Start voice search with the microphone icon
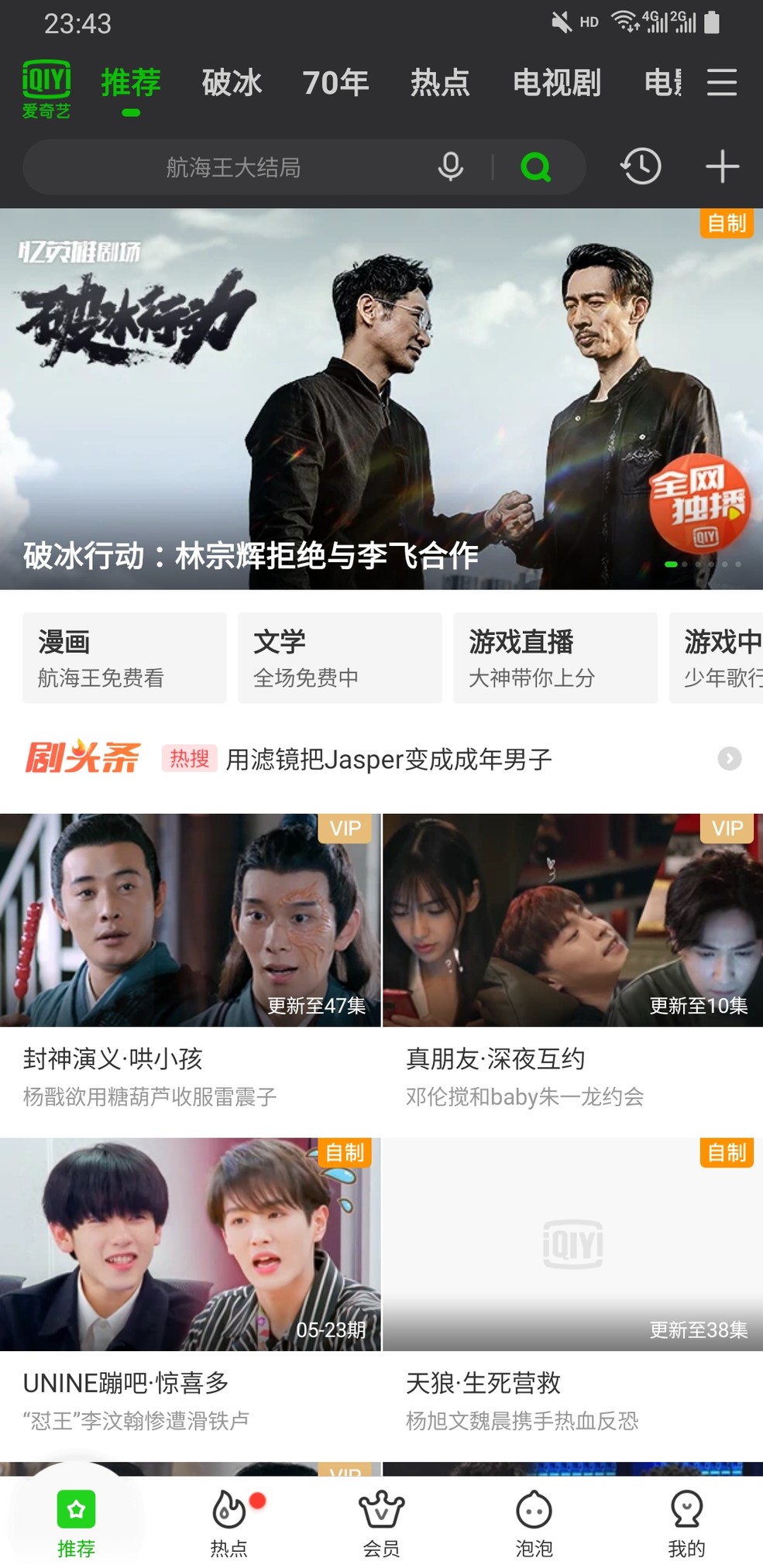This screenshot has width=763, height=1568. [x=450, y=166]
